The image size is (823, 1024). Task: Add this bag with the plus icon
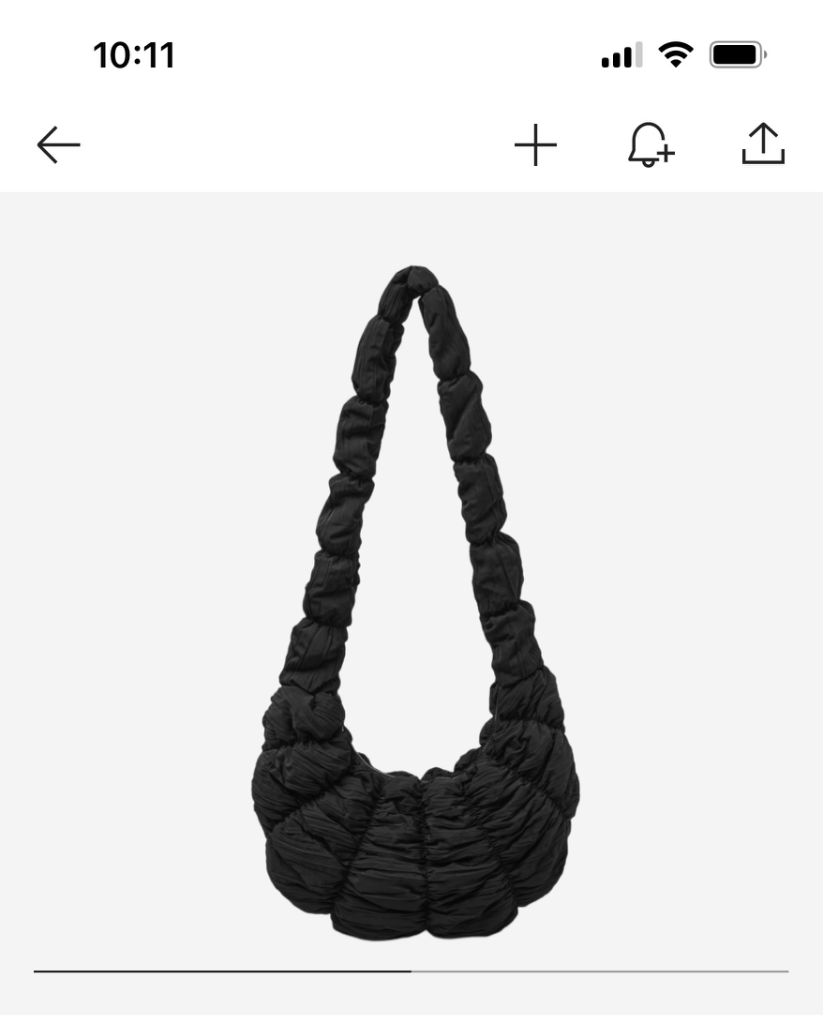coord(536,146)
